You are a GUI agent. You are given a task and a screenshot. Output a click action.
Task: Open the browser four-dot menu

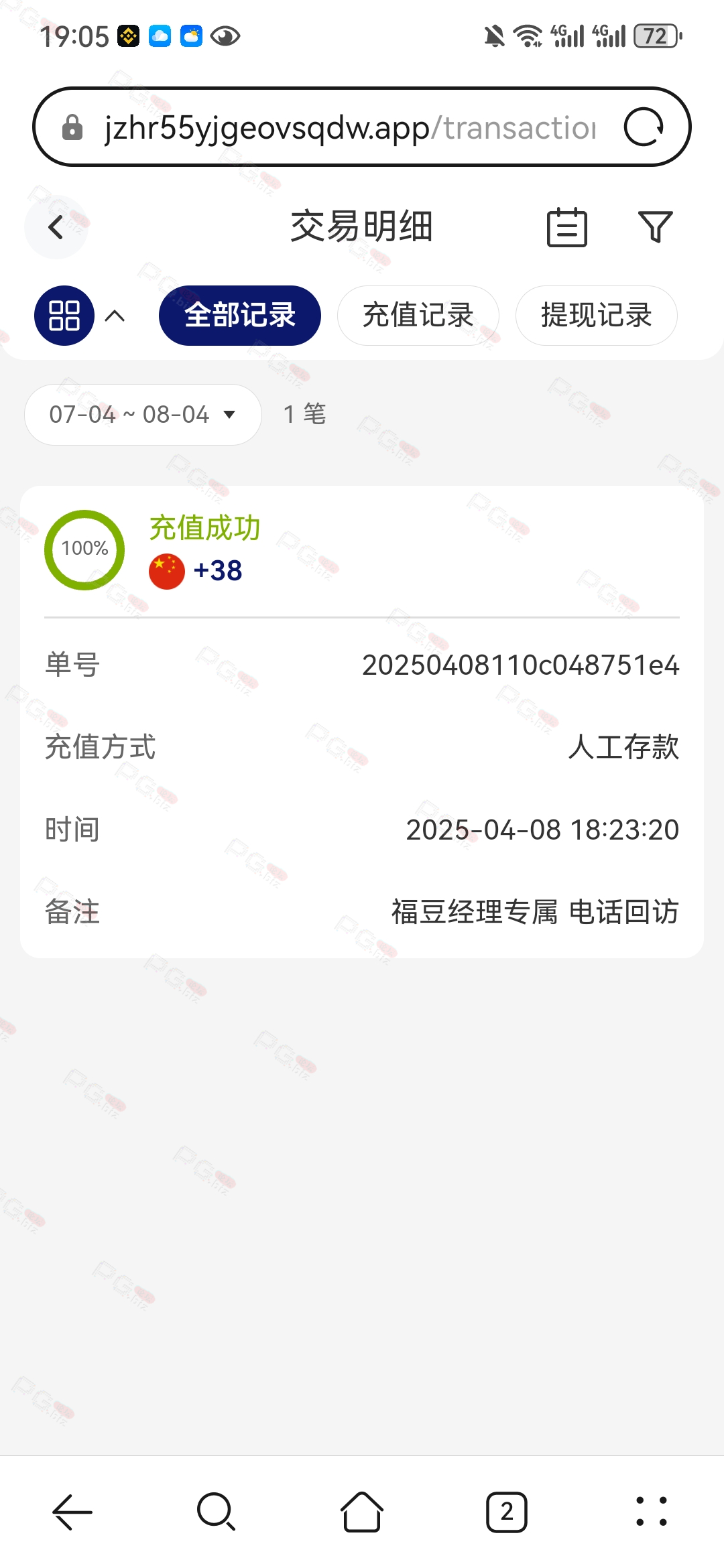point(652,1512)
